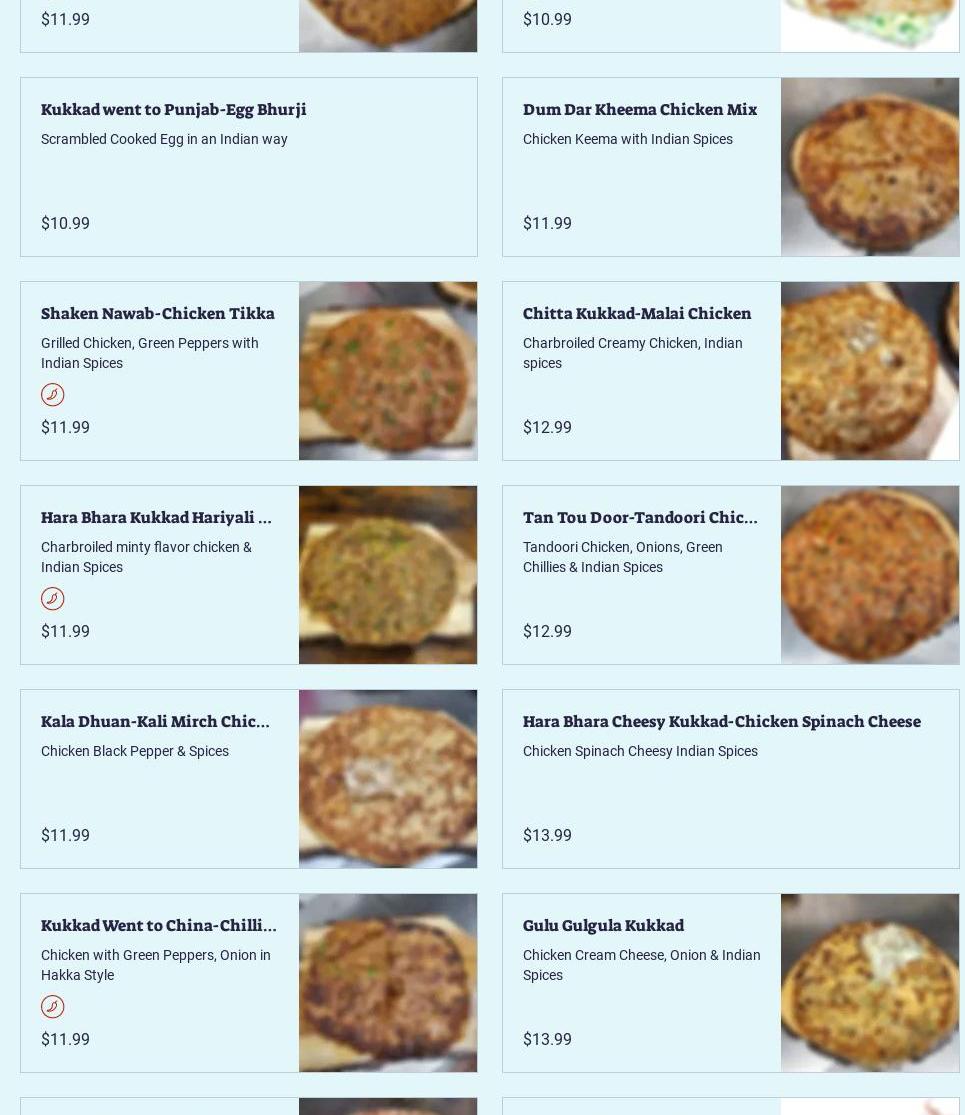Open Hara Bhara Kukkad Hariyali item
This screenshot has width=965, height=1115.
(156, 518)
